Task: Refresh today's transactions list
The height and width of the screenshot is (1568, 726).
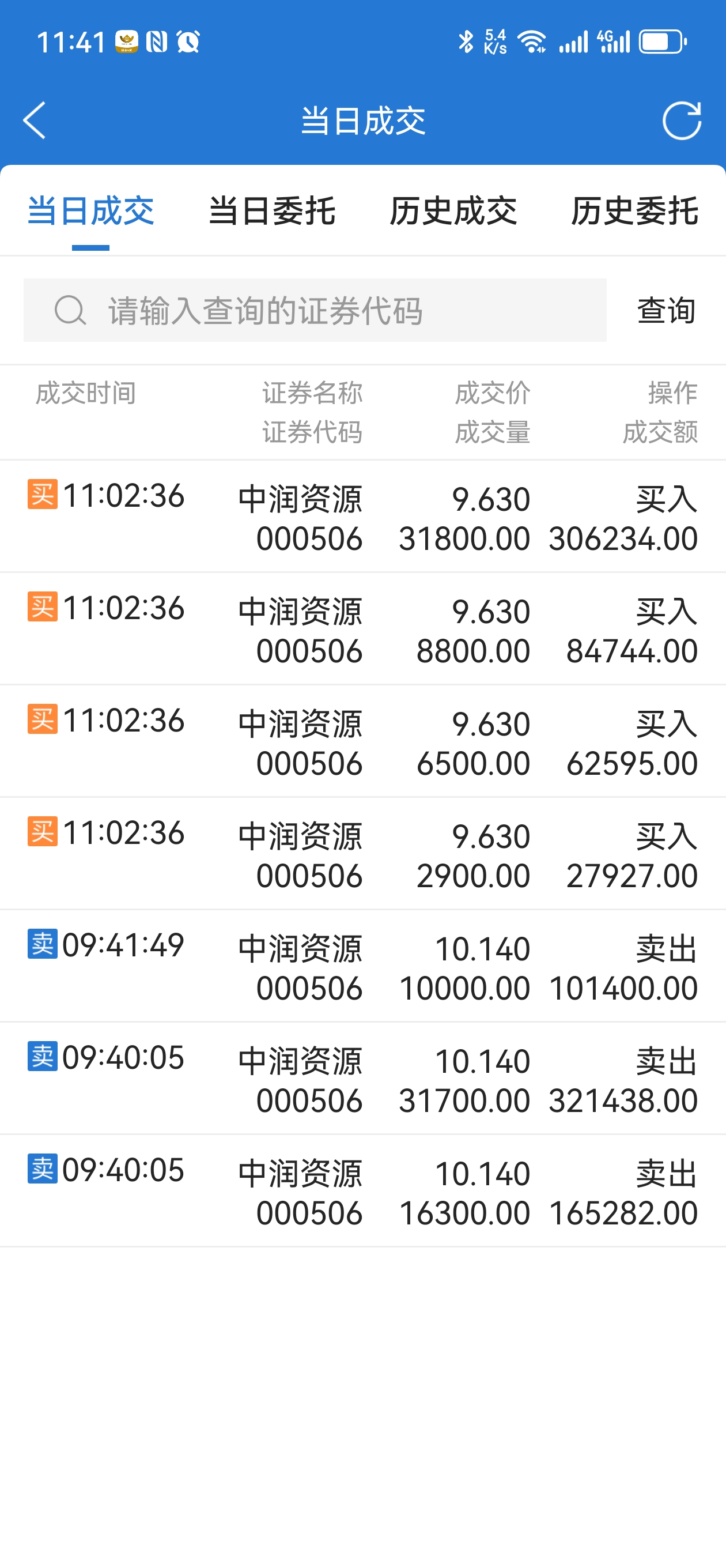Action: coord(682,120)
